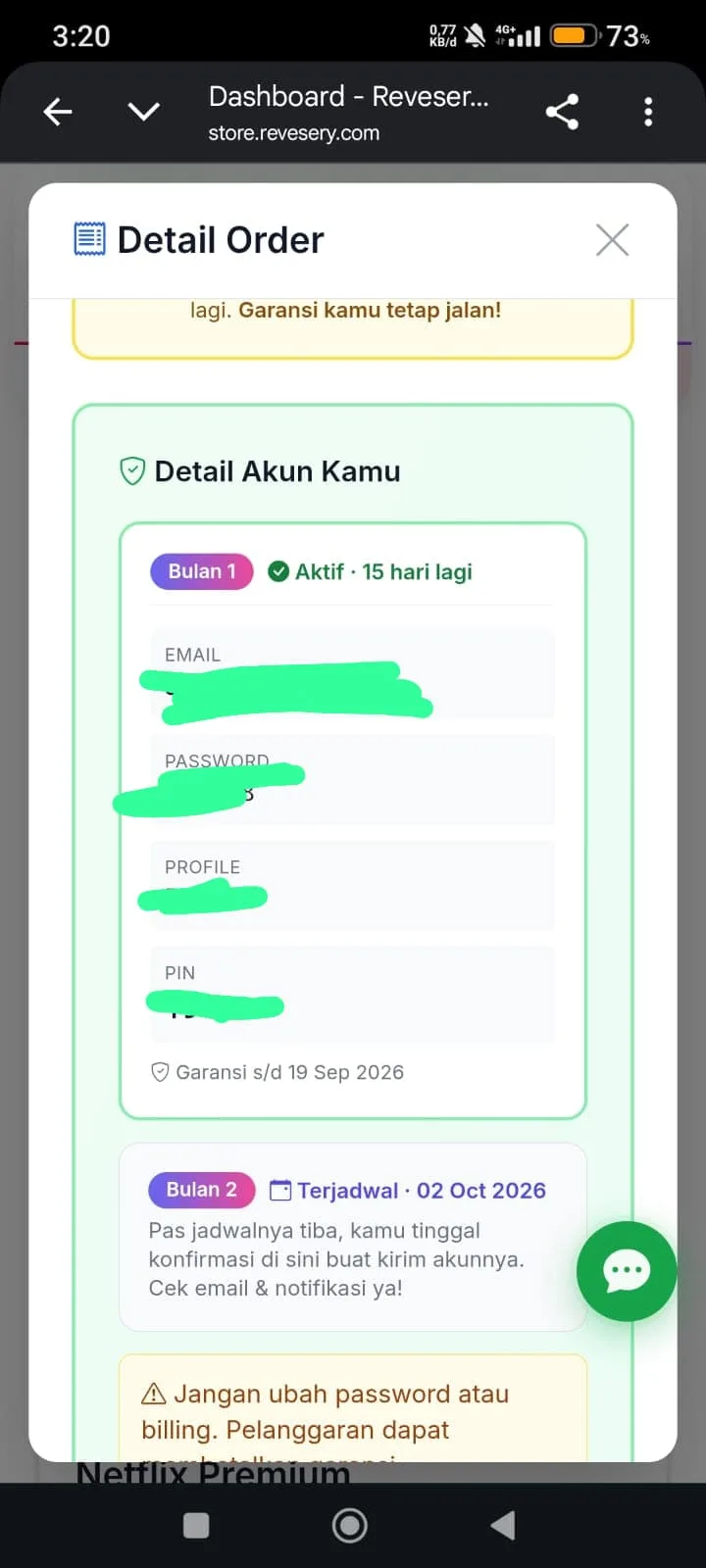This screenshot has height=1568, width=706.
Task: Tap the system recent apps button
Action: click(196, 1525)
